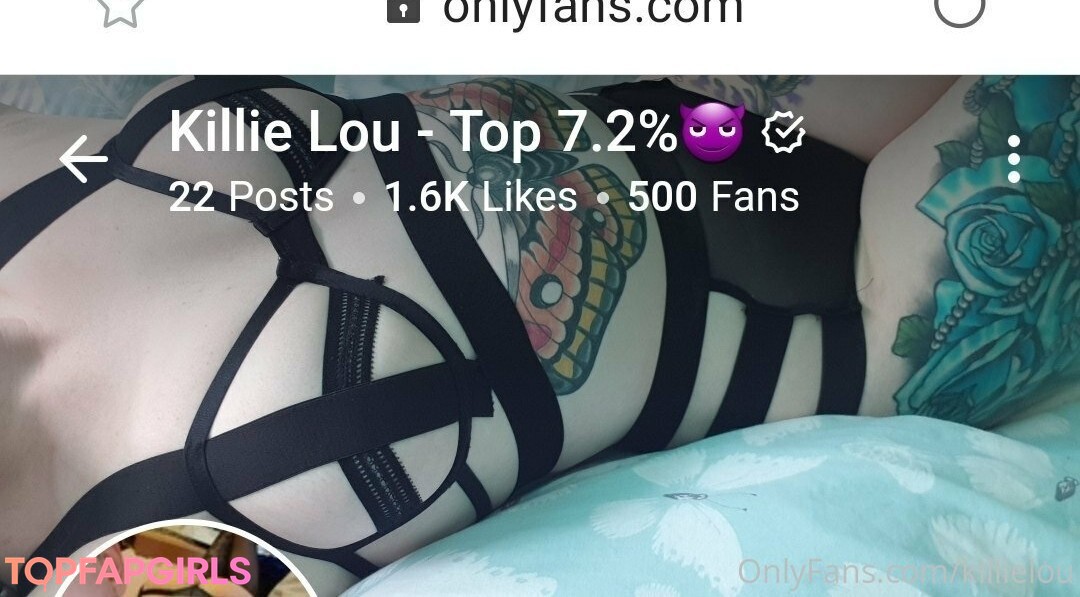Viewport: 1080px width, 597px height.
Task: Open the three-dot overflow menu
Action: click(1014, 160)
